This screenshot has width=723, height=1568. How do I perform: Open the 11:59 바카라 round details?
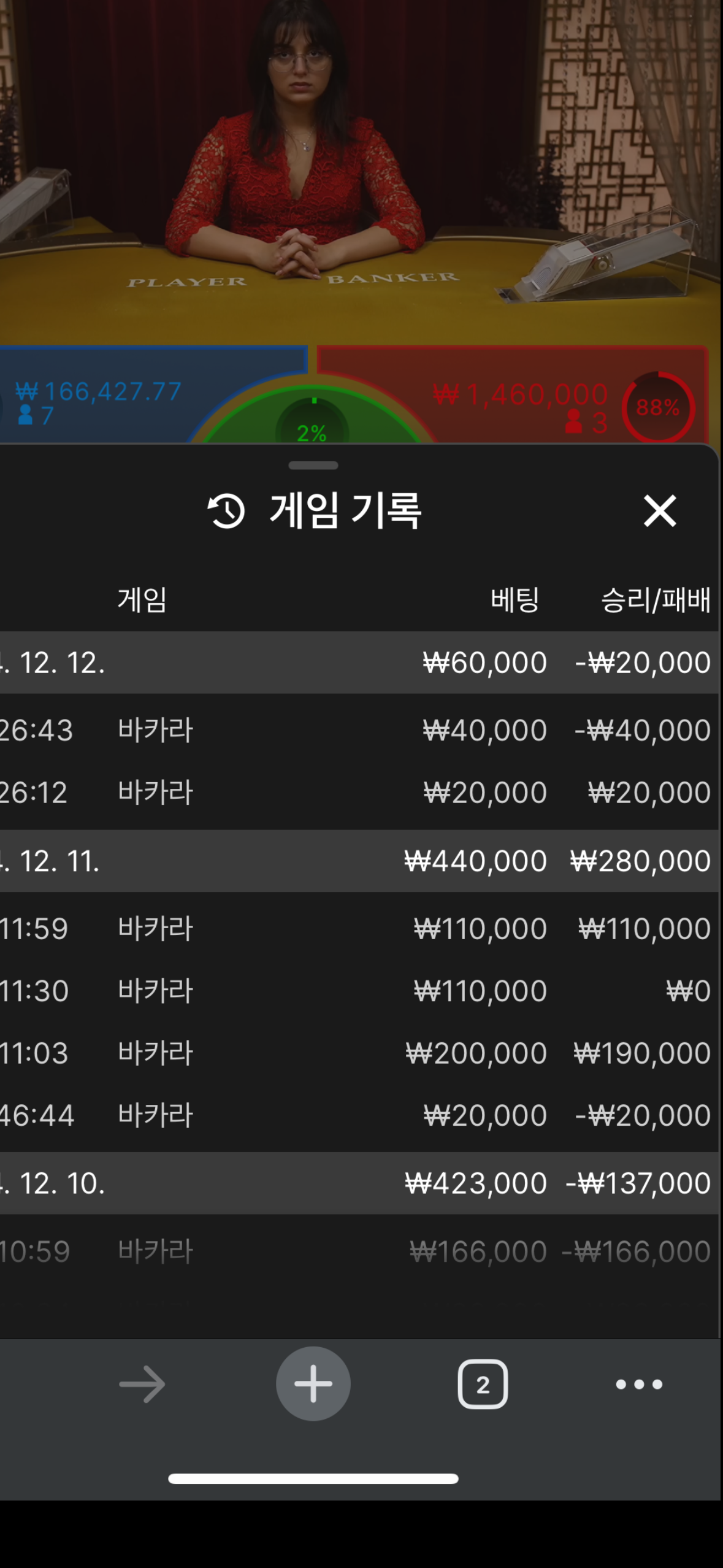(x=359, y=929)
